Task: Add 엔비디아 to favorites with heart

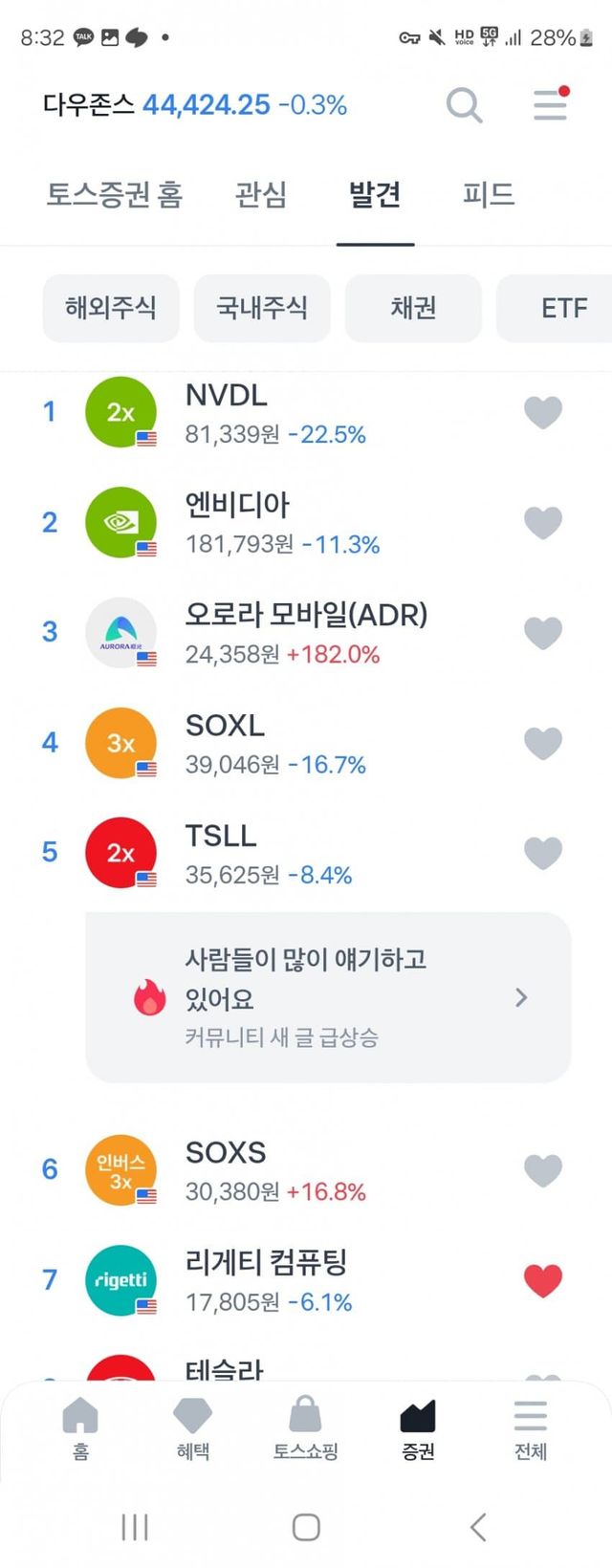Action: coord(543,522)
